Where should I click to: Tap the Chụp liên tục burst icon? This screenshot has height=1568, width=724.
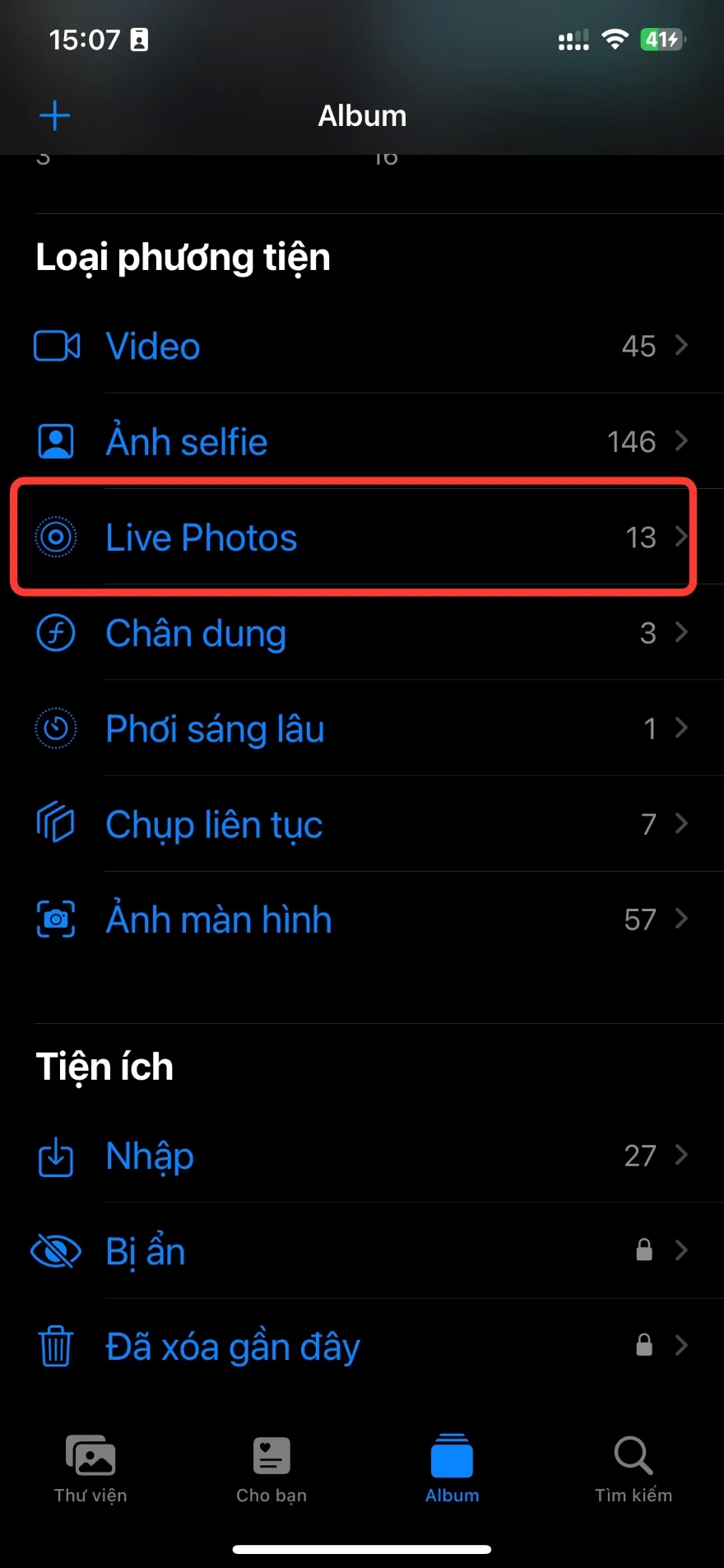55,823
